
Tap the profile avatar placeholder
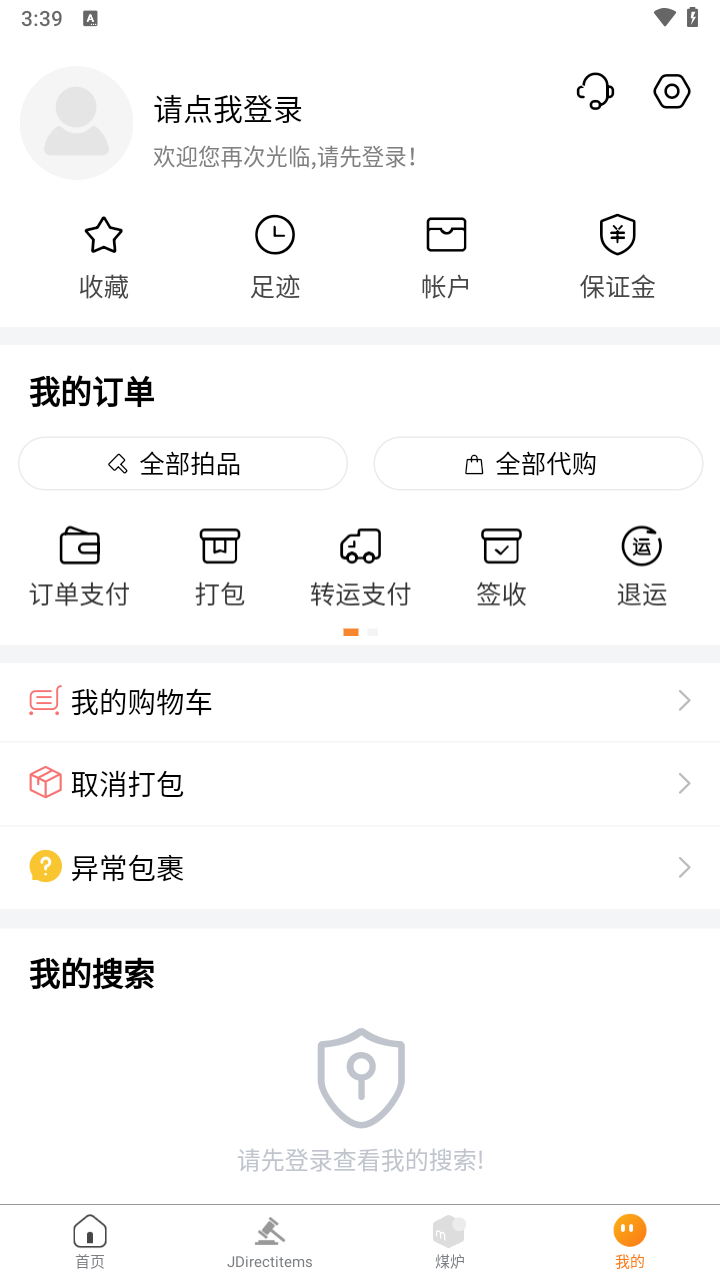click(77, 122)
